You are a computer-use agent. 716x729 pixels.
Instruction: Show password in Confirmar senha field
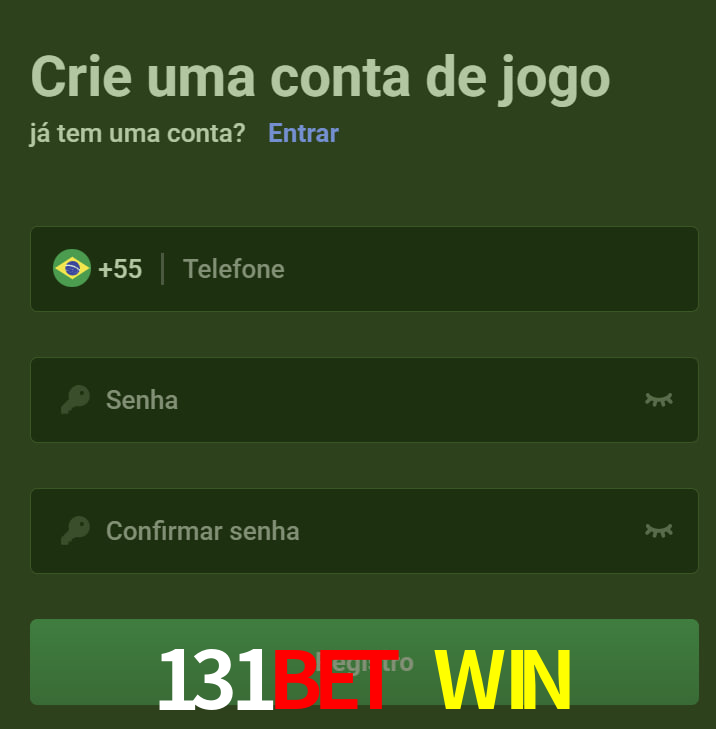coord(658,531)
